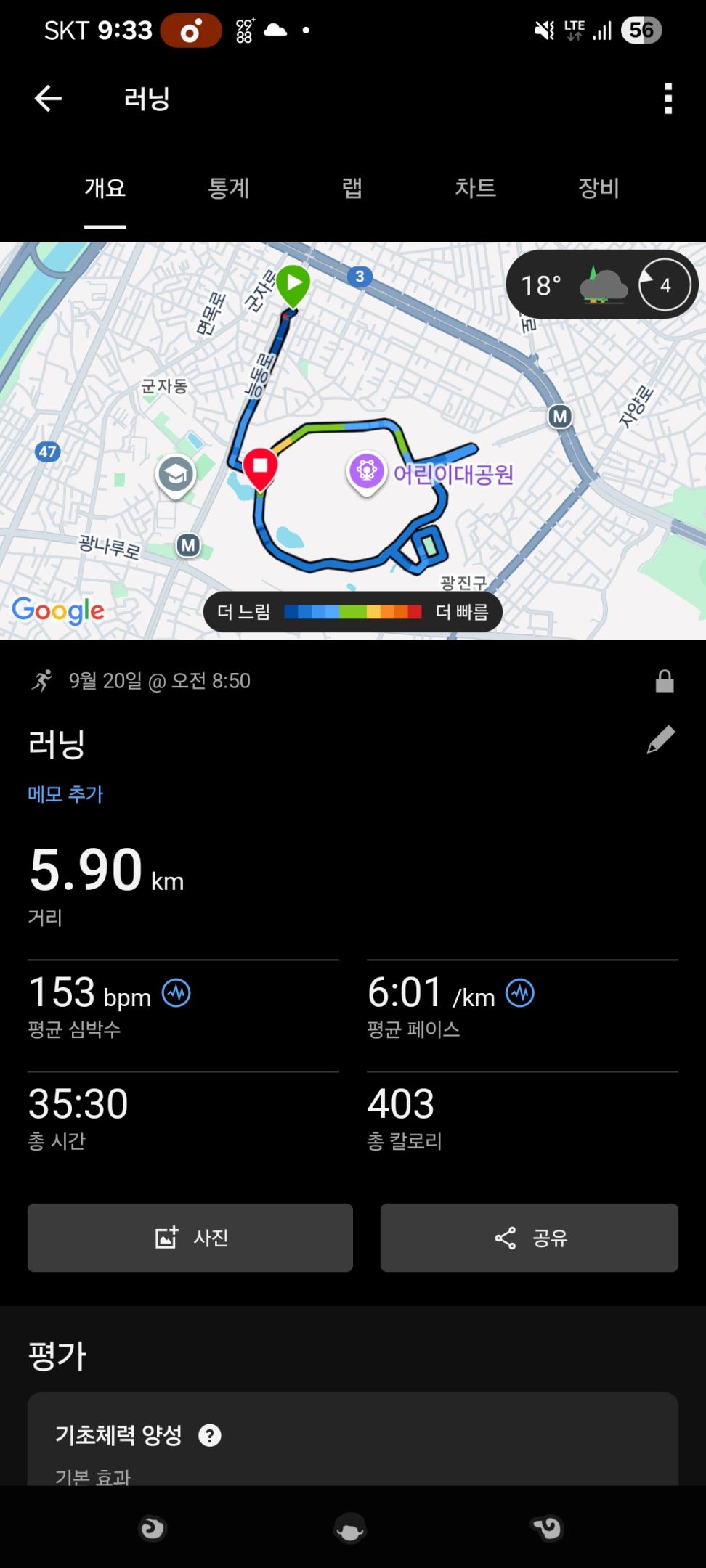Switch to the 통계 tab
Screen dimensions: 706x1568
tap(228, 189)
